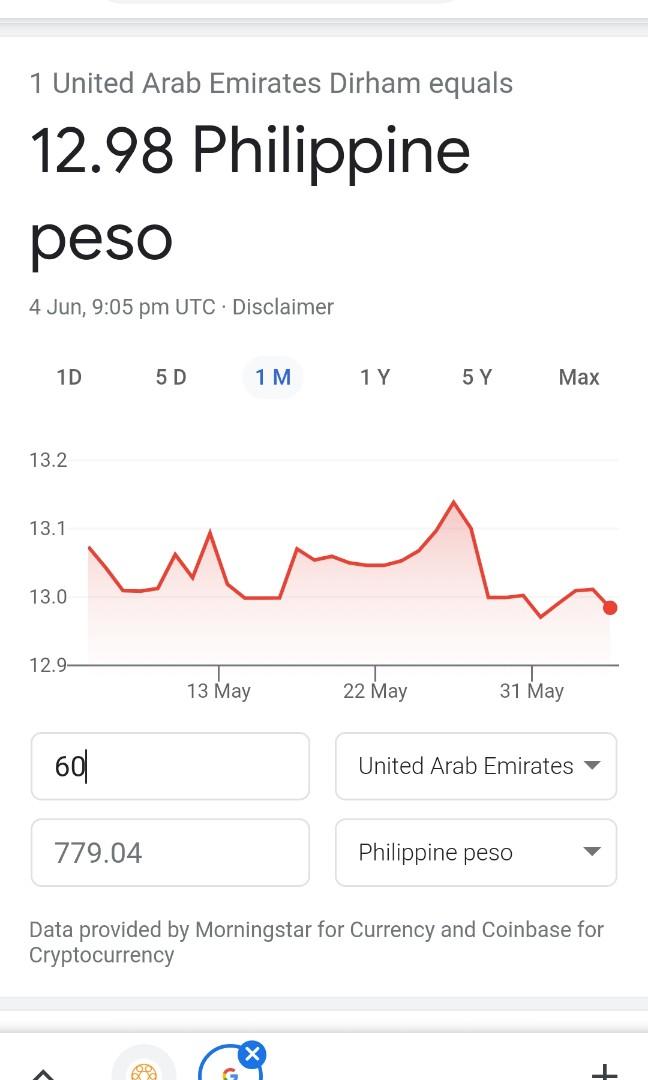Tap the converted amount field 779.04
Image resolution: width=648 pixels, height=1080 pixels.
(x=170, y=853)
